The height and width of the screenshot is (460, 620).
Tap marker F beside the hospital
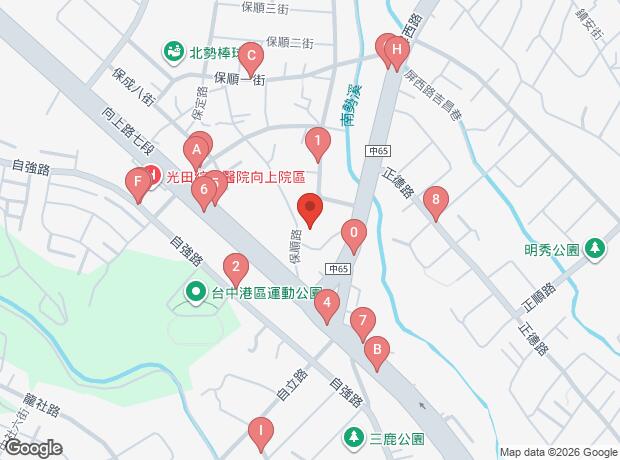click(x=137, y=182)
